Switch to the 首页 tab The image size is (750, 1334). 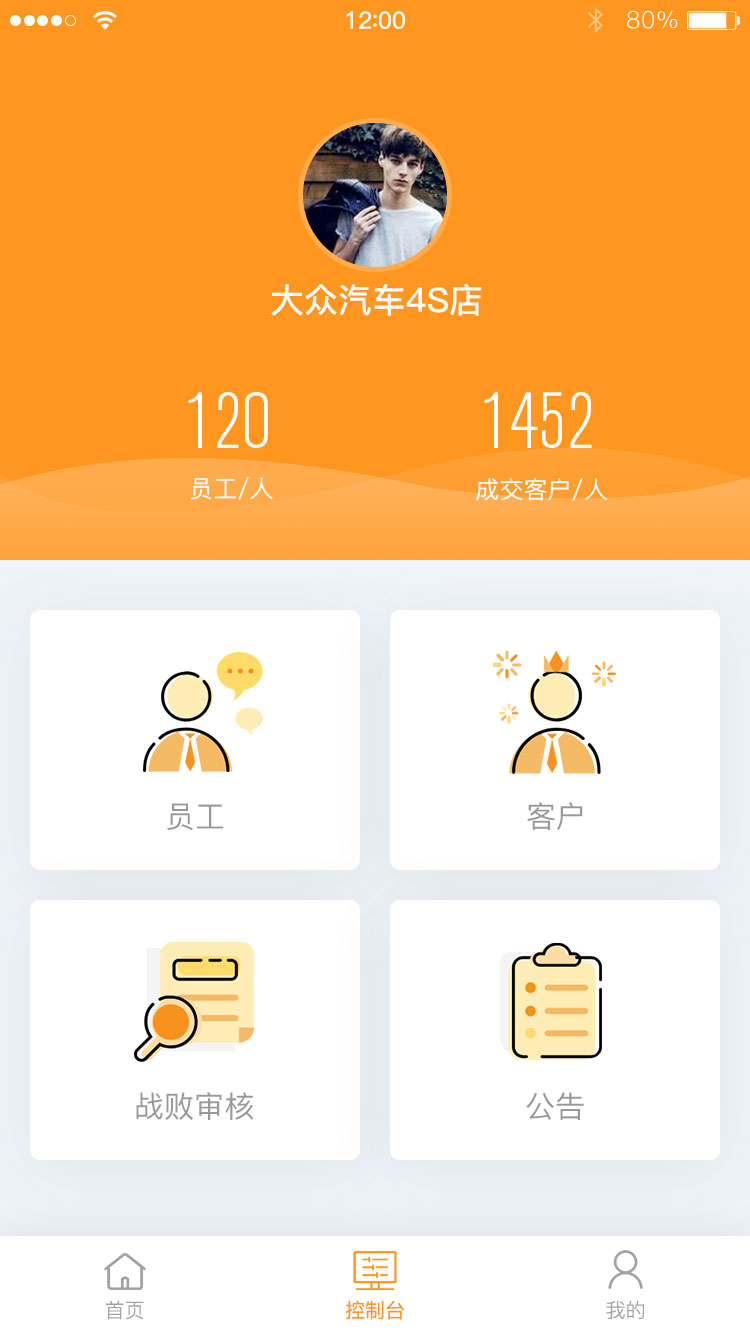125,1286
